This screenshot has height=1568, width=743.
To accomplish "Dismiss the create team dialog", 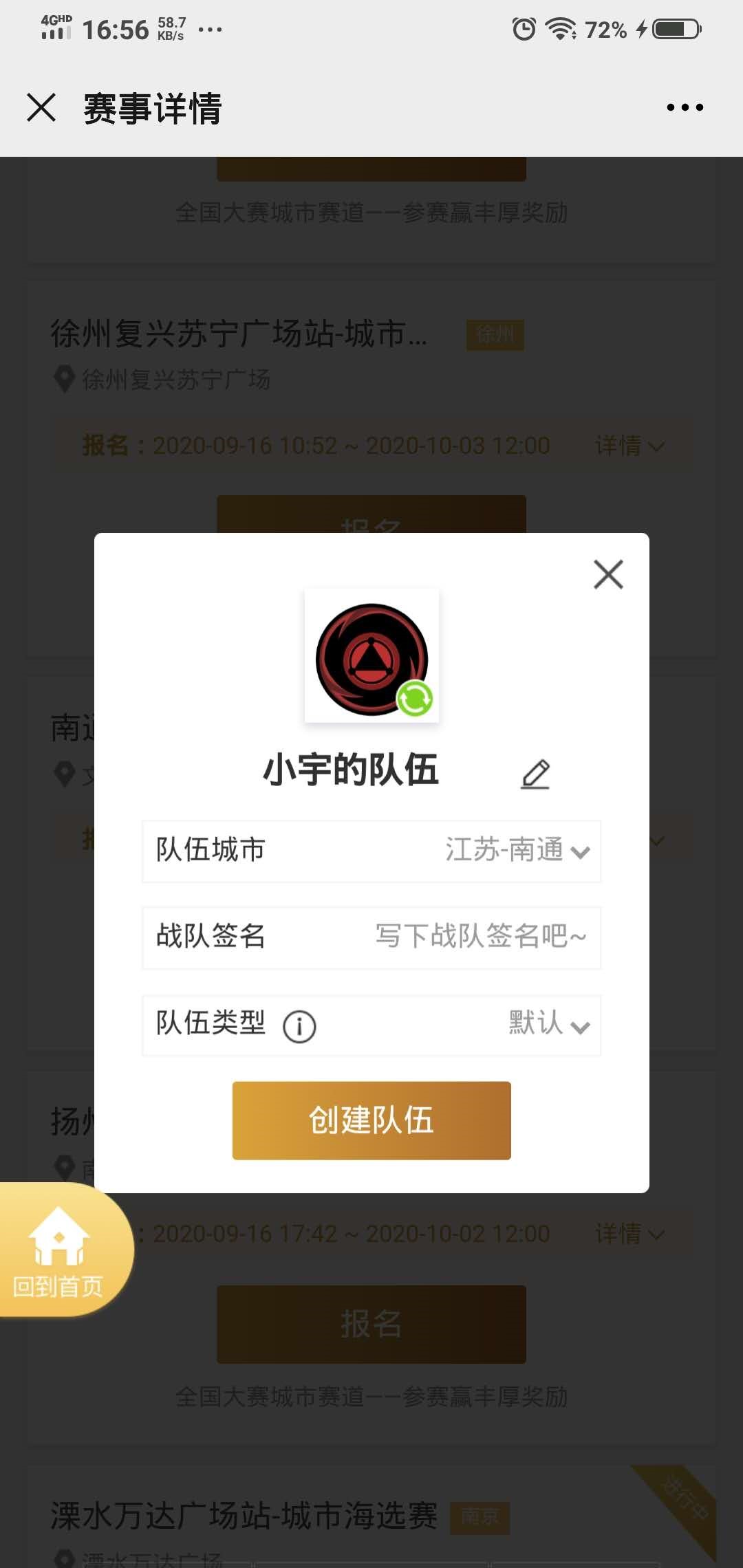I will point(608,574).
